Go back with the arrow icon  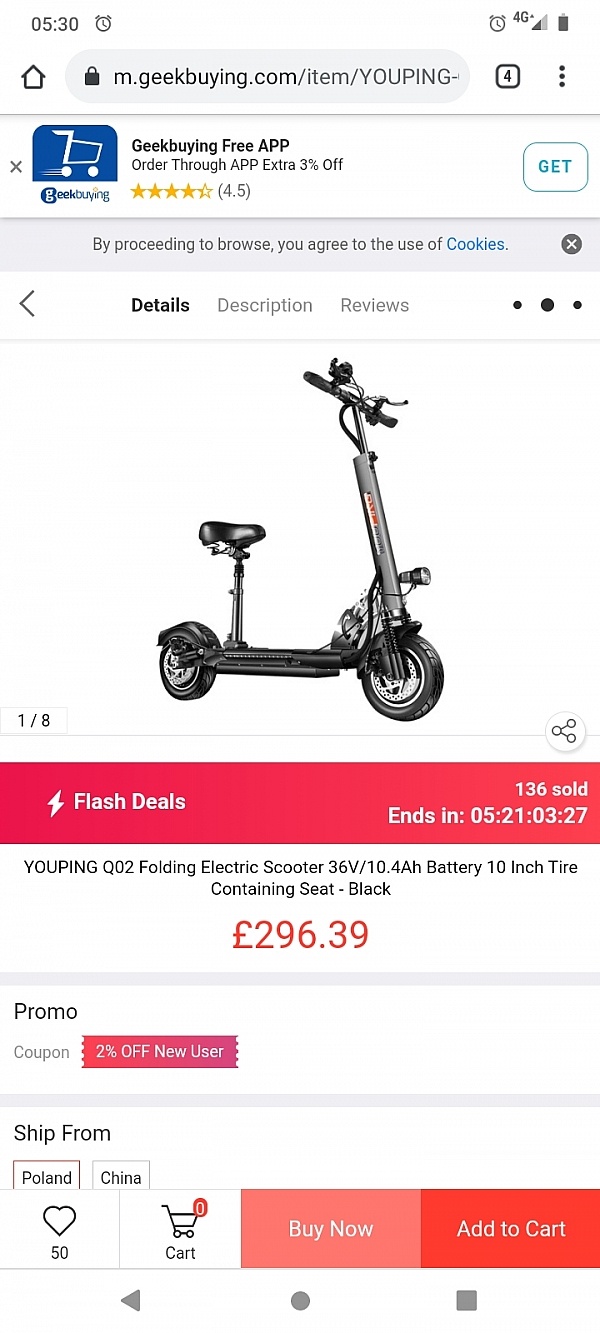click(x=28, y=305)
